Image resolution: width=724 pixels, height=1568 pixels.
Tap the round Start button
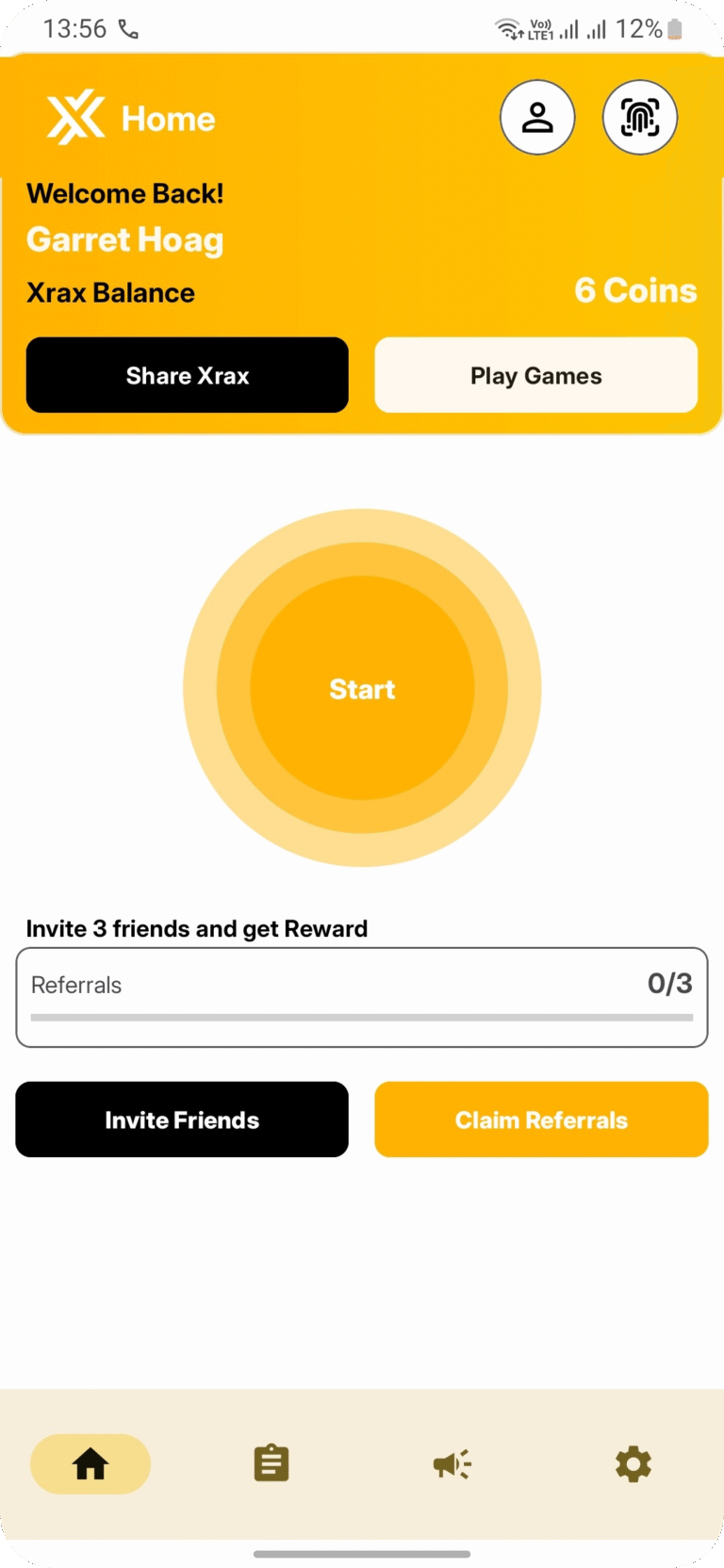point(362,689)
